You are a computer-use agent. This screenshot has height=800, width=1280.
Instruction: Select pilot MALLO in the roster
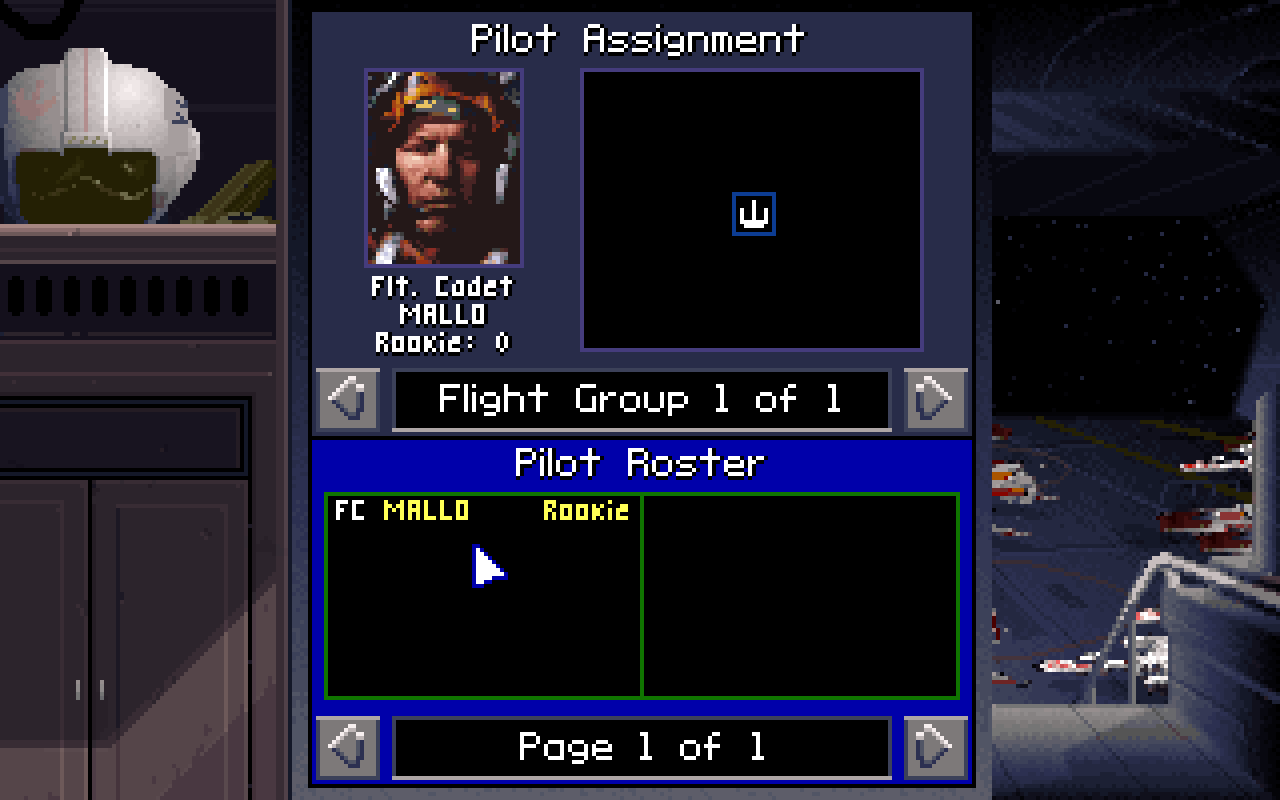click(426, 511)
